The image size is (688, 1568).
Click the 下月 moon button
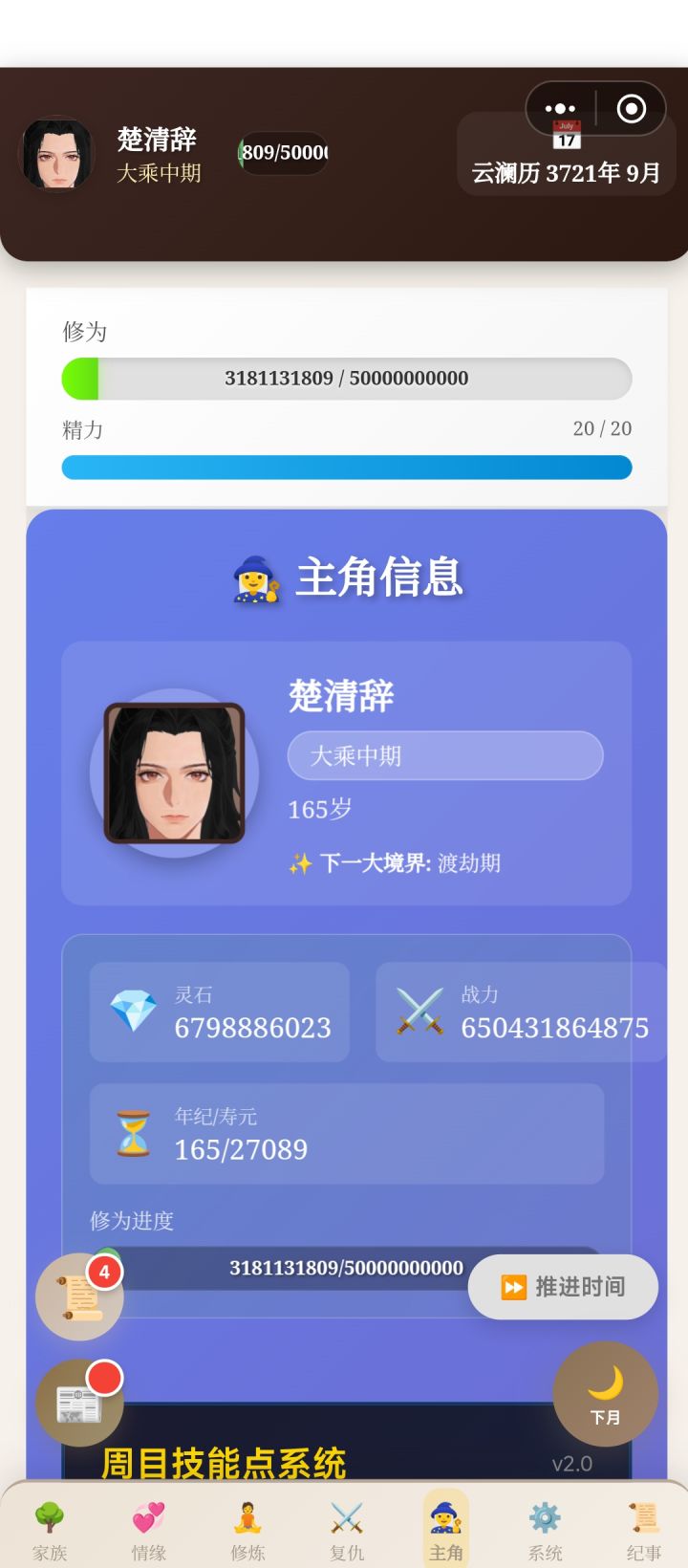pyautogui.click(x=606, y=1395)
